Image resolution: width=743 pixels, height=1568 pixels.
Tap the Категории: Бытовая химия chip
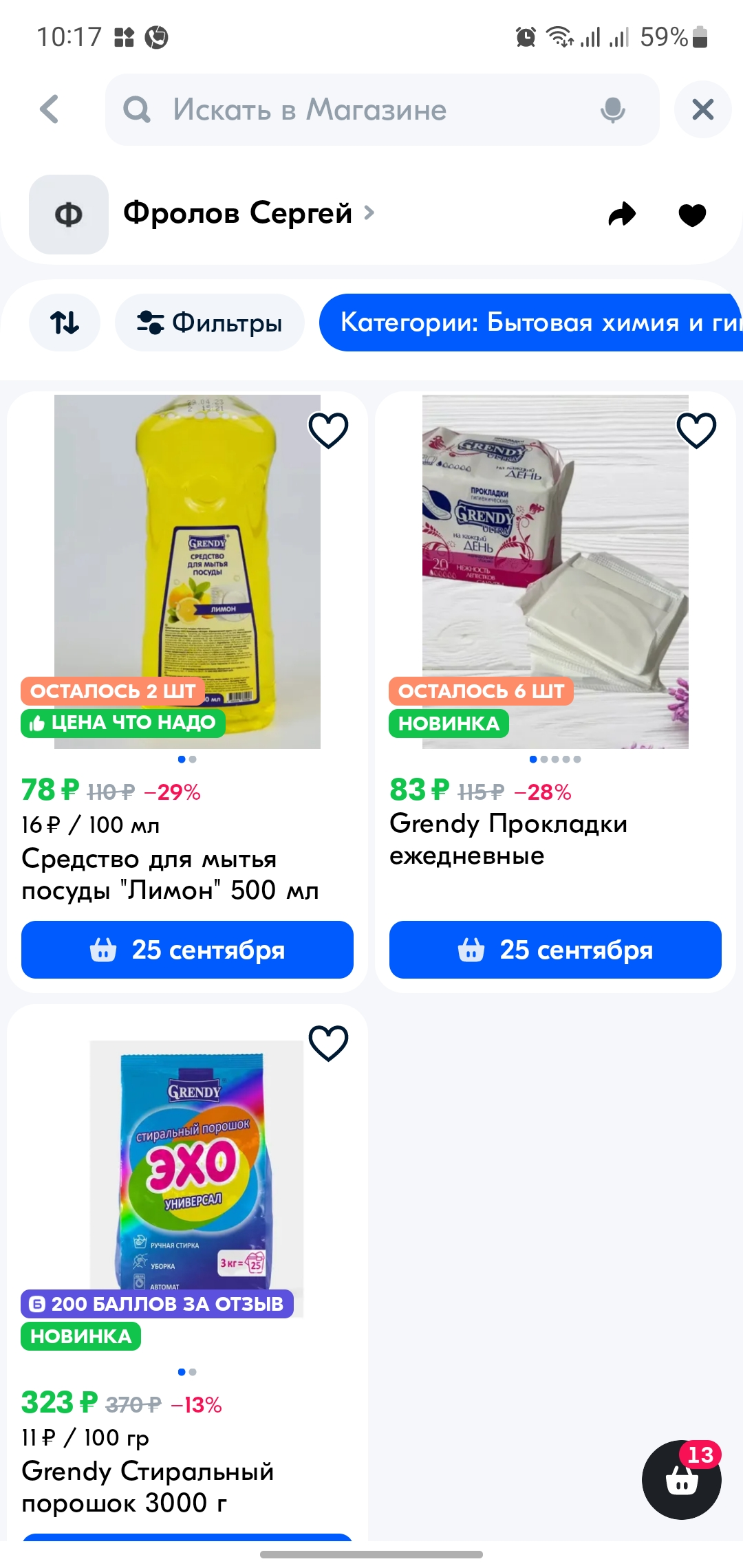531,323
